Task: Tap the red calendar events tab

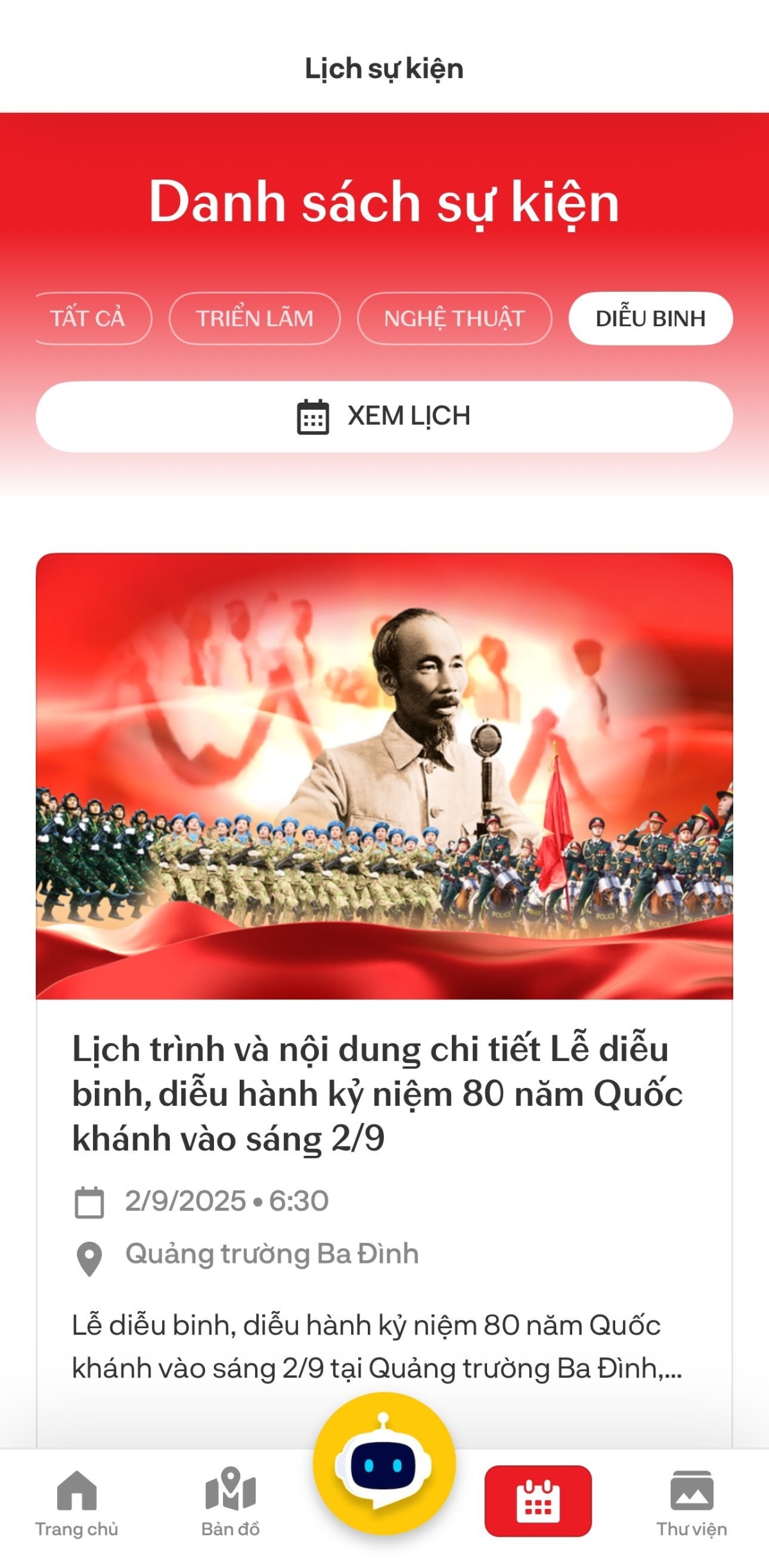Action: (x=538, y=1501)
